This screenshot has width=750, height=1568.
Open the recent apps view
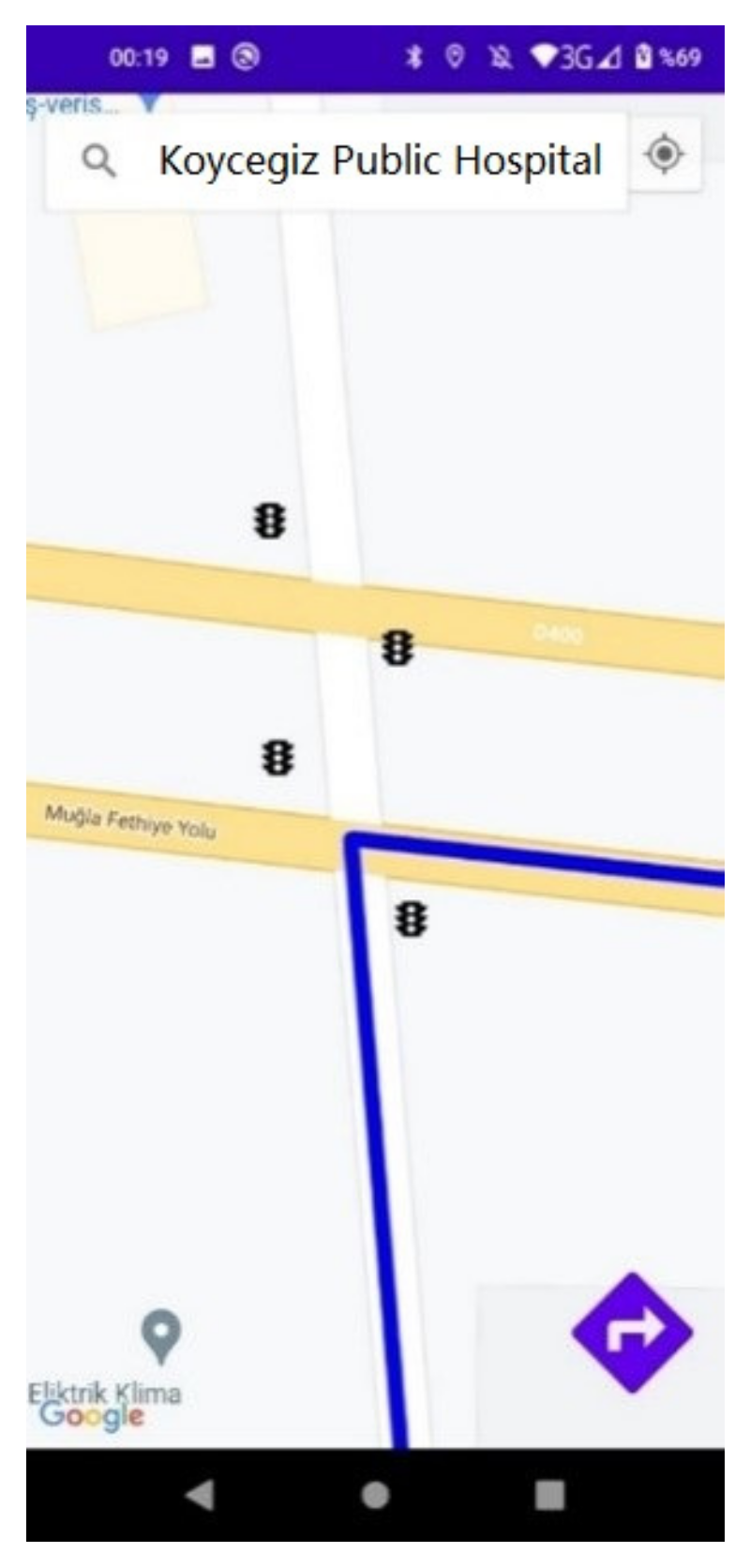pos(549,1495)
